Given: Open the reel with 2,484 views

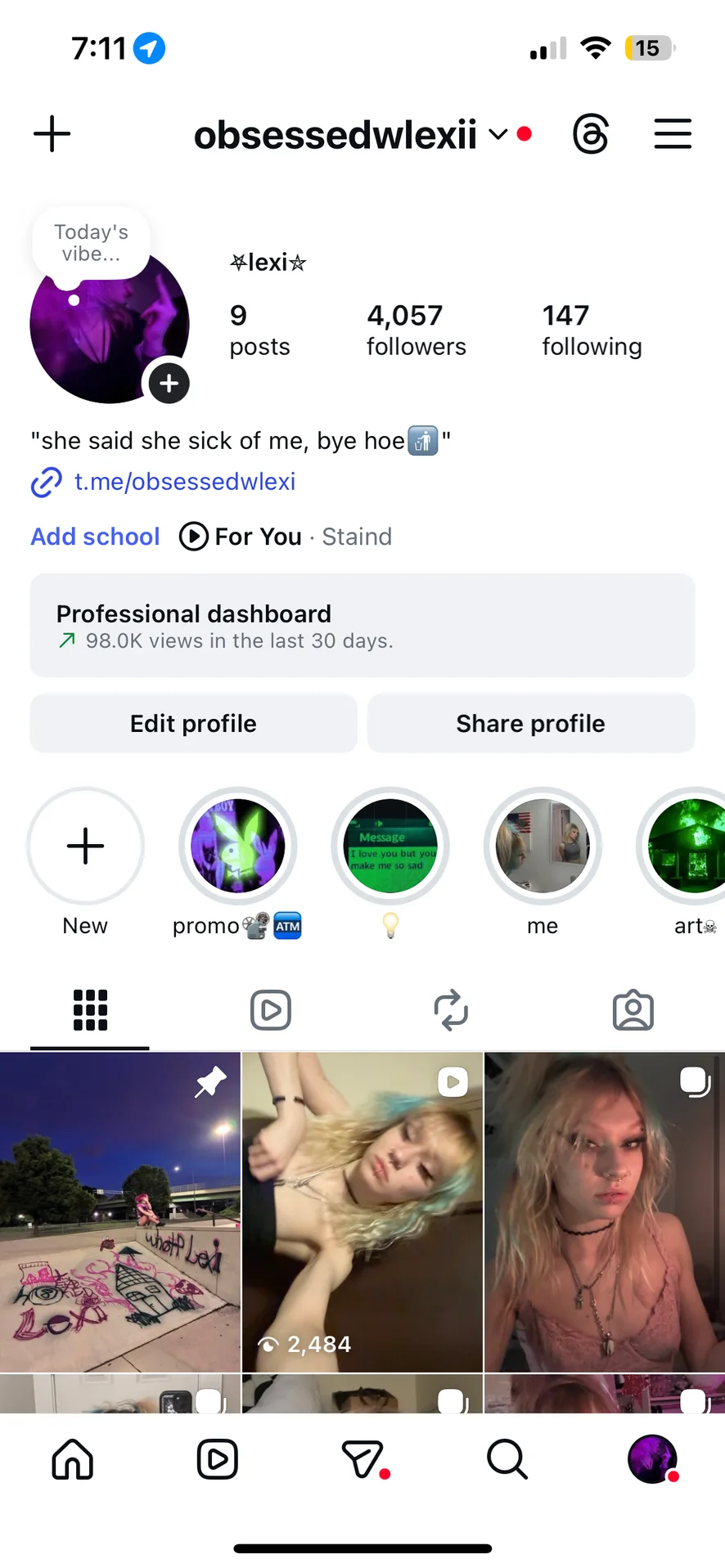Looking at the screenshot, I should tap(362, 1211).
